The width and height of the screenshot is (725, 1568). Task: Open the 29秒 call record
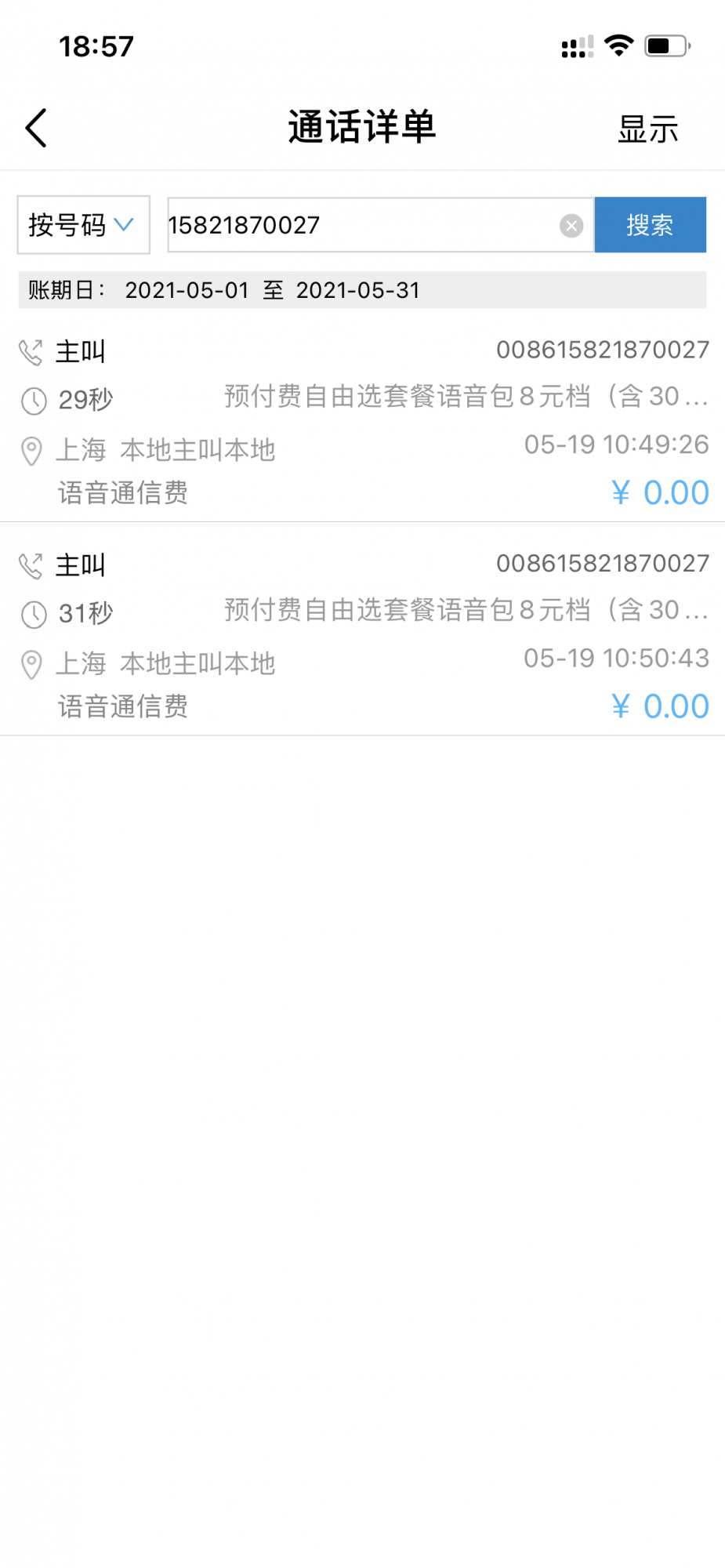[x=362, y=422]
